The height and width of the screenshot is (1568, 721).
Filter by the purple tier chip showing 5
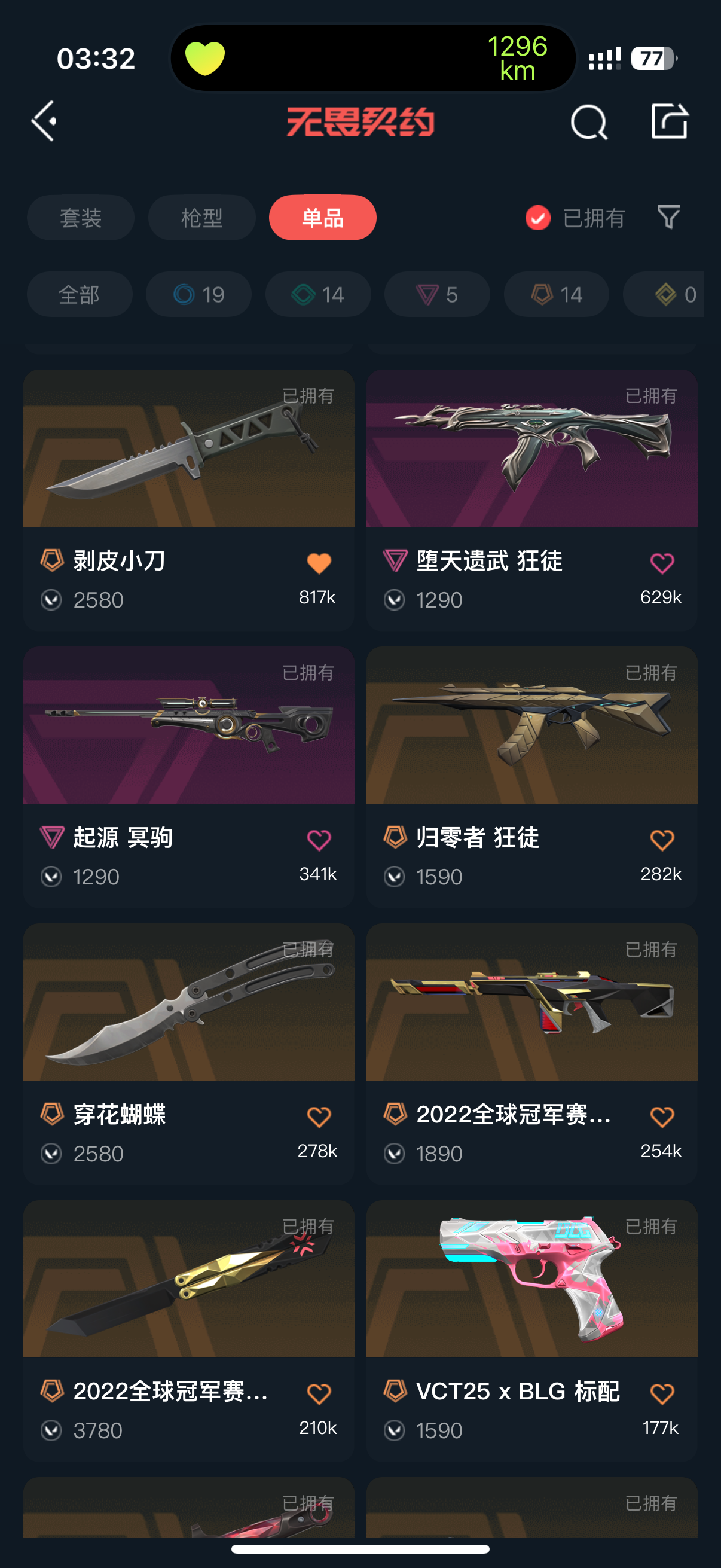437,295
